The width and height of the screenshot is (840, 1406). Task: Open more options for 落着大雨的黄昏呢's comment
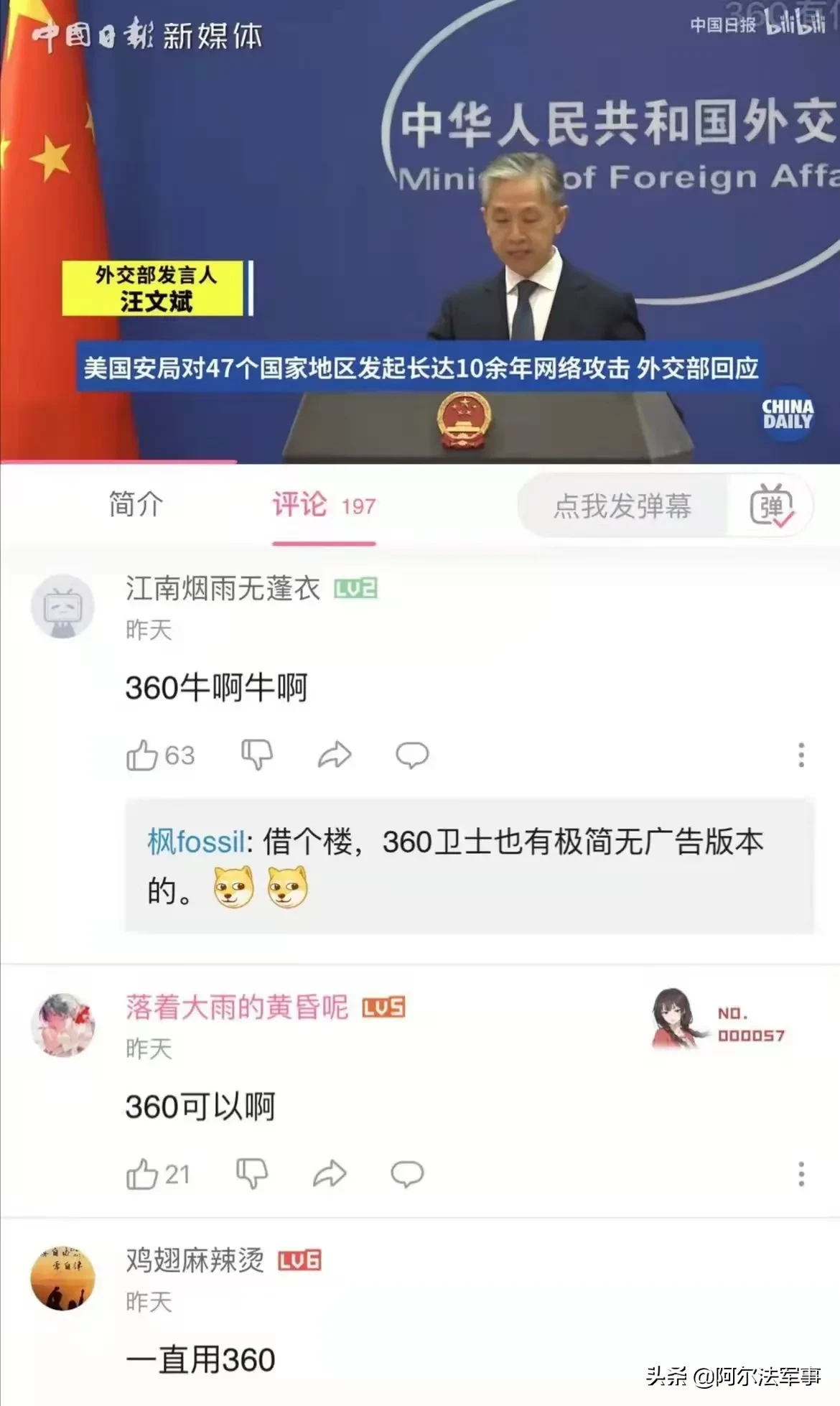pos(801,1174)
